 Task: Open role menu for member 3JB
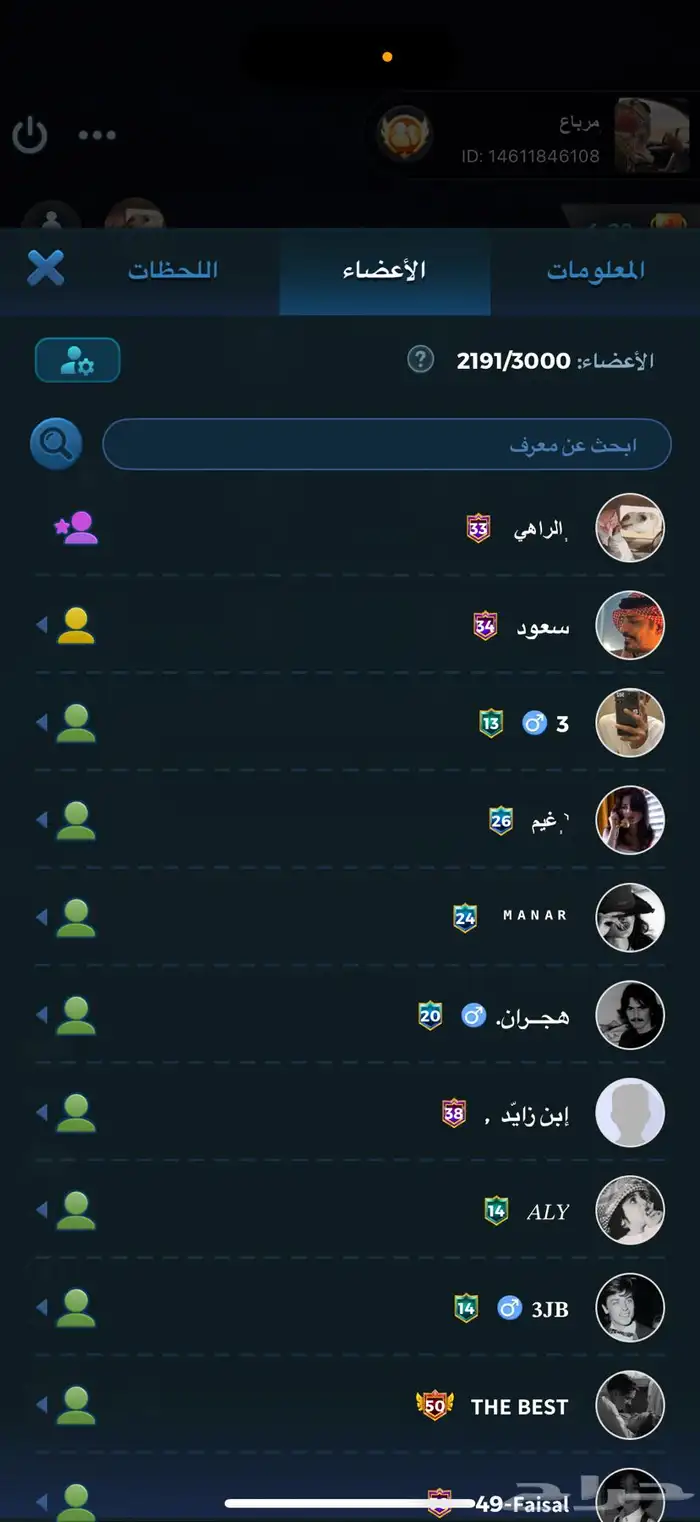(x=68, y=1308)
